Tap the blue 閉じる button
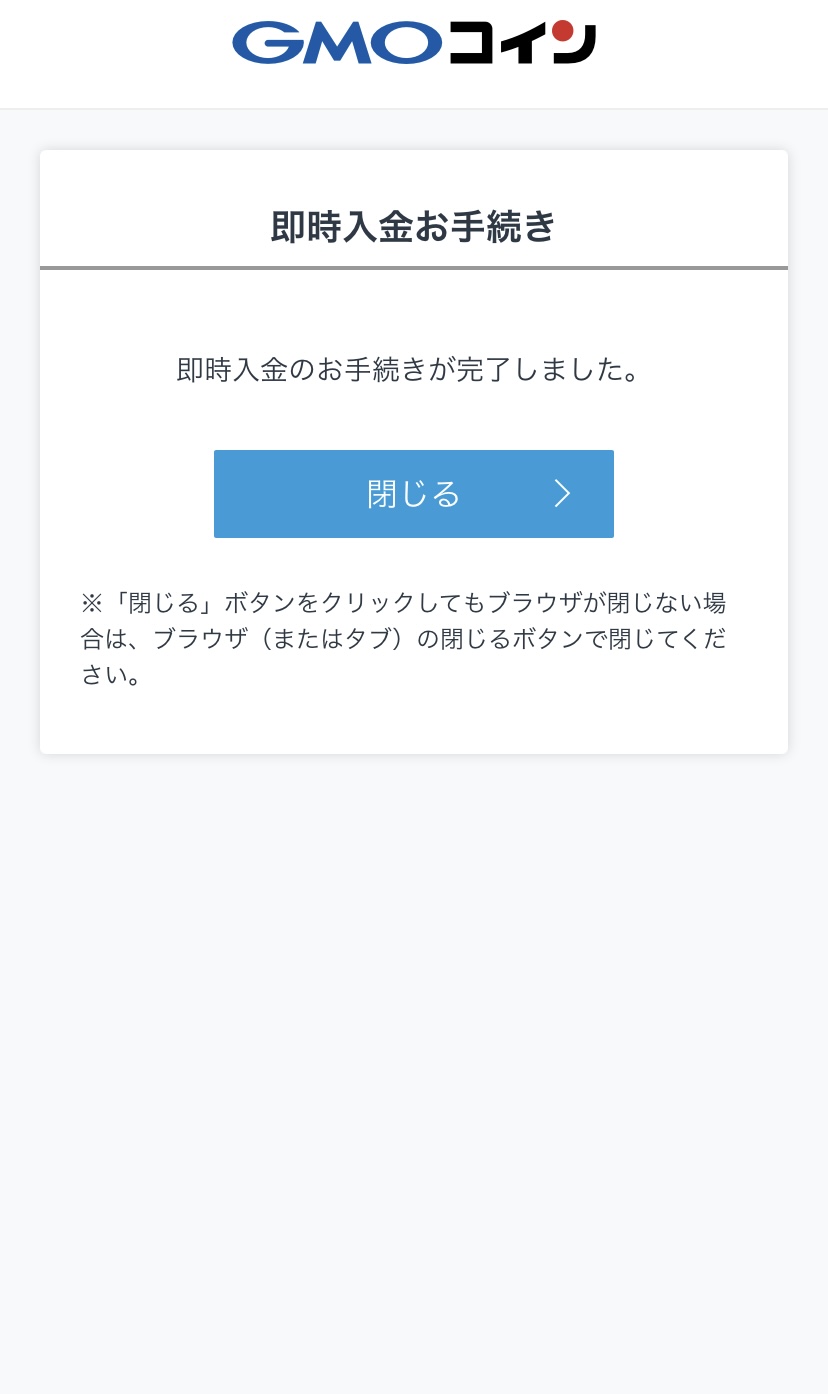Image resolution: width=828 pixels, height=1394 pixels. (413, 494)
